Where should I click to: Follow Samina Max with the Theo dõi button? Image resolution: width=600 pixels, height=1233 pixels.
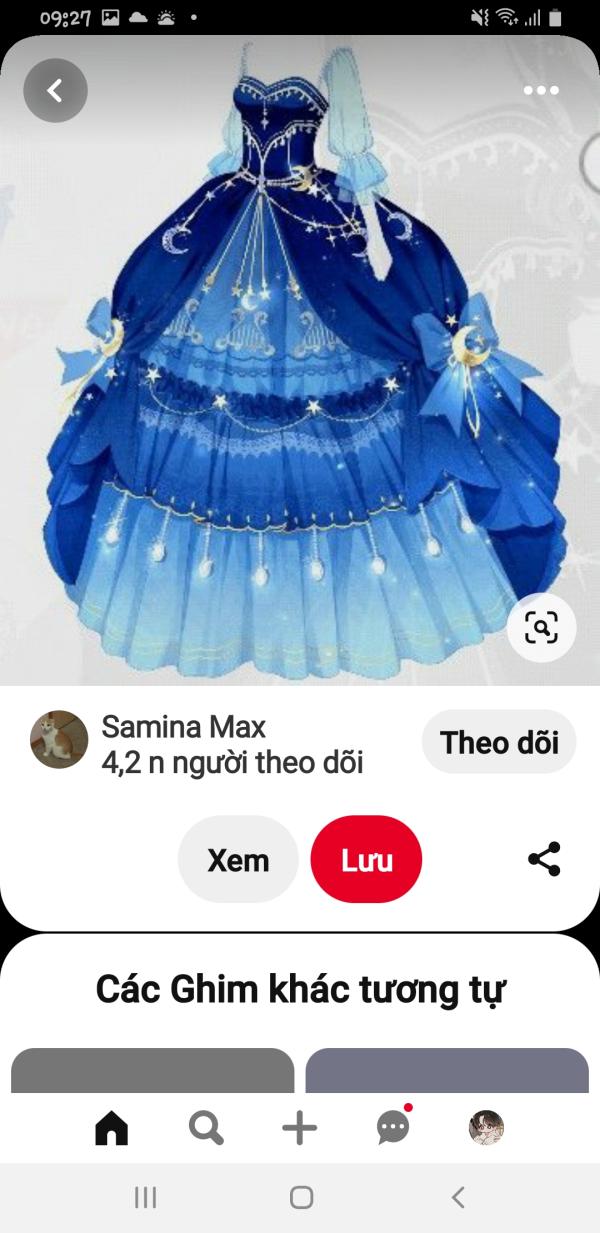499,742
